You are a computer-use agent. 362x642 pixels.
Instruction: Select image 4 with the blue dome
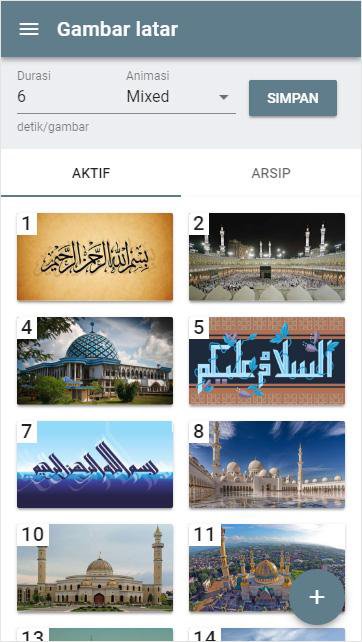(x=95, y=361)
